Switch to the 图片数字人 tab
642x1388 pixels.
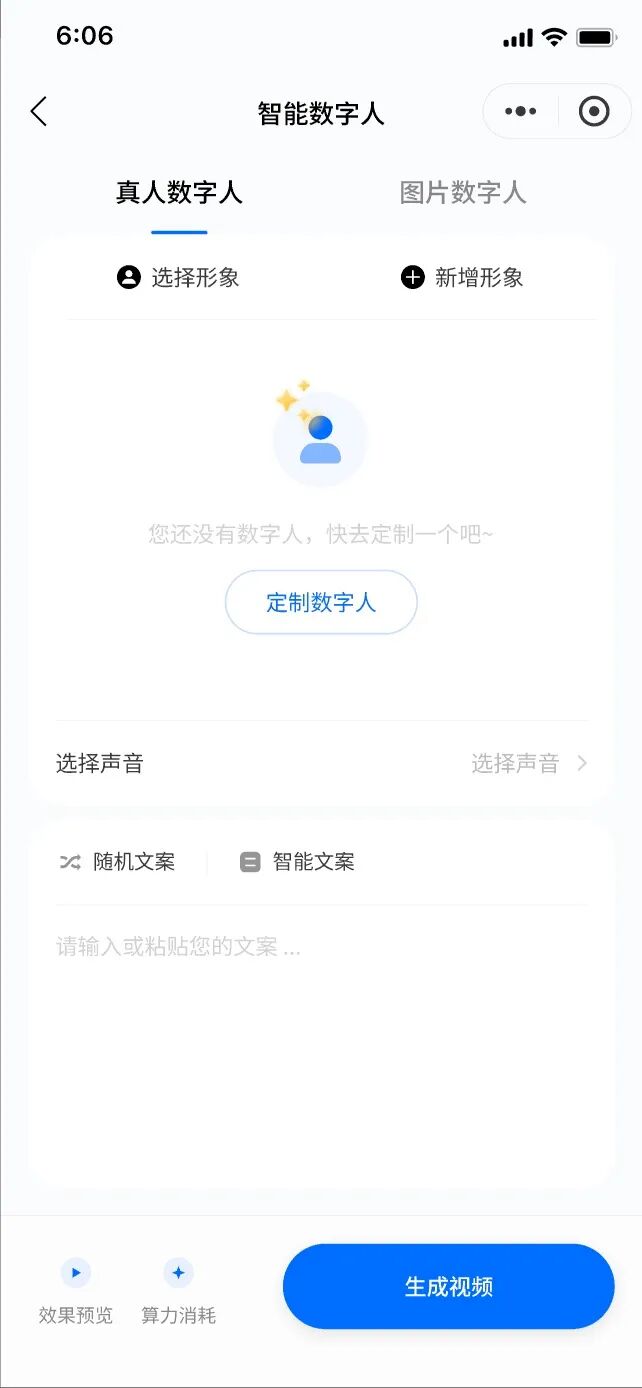(463, 193)
